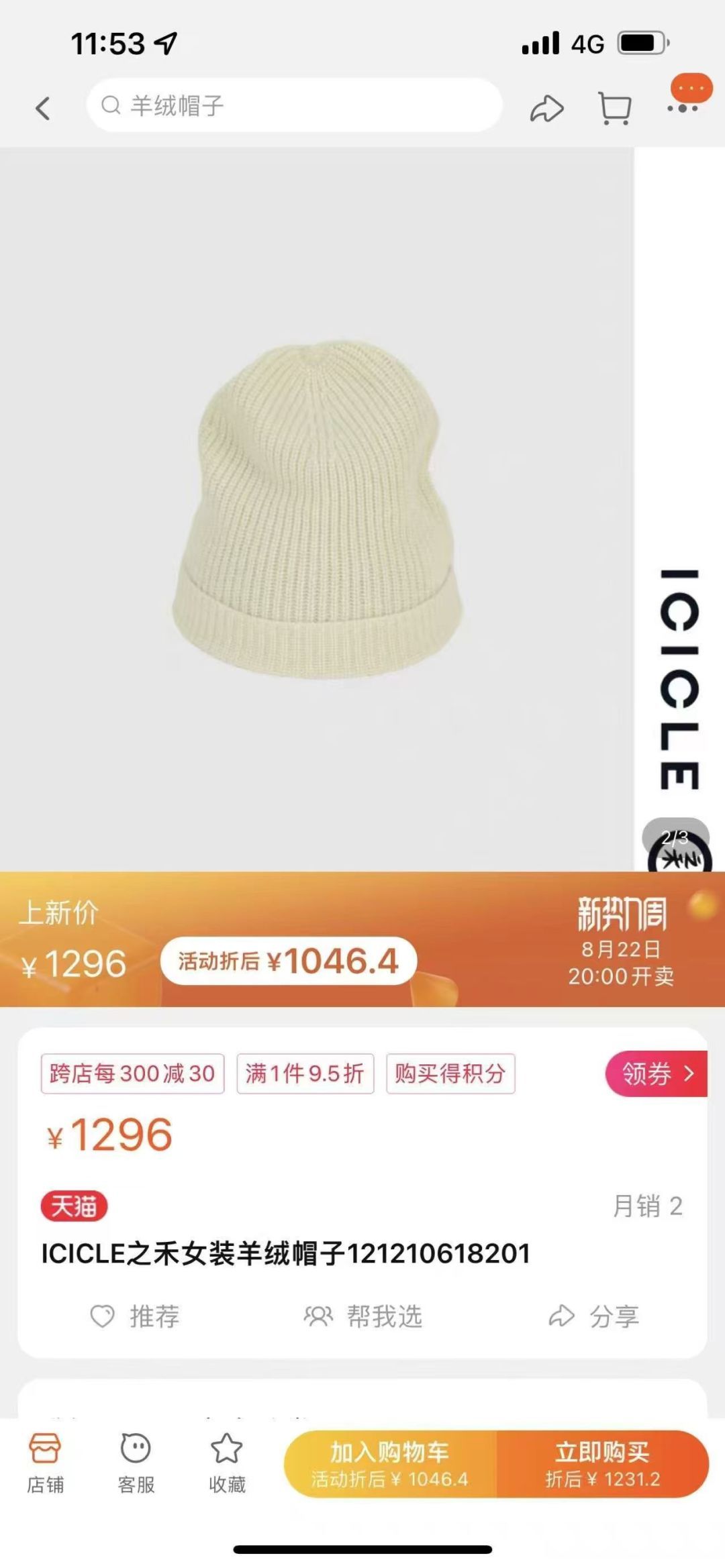Tap the 购买得积分 tag

[450, 1074]
